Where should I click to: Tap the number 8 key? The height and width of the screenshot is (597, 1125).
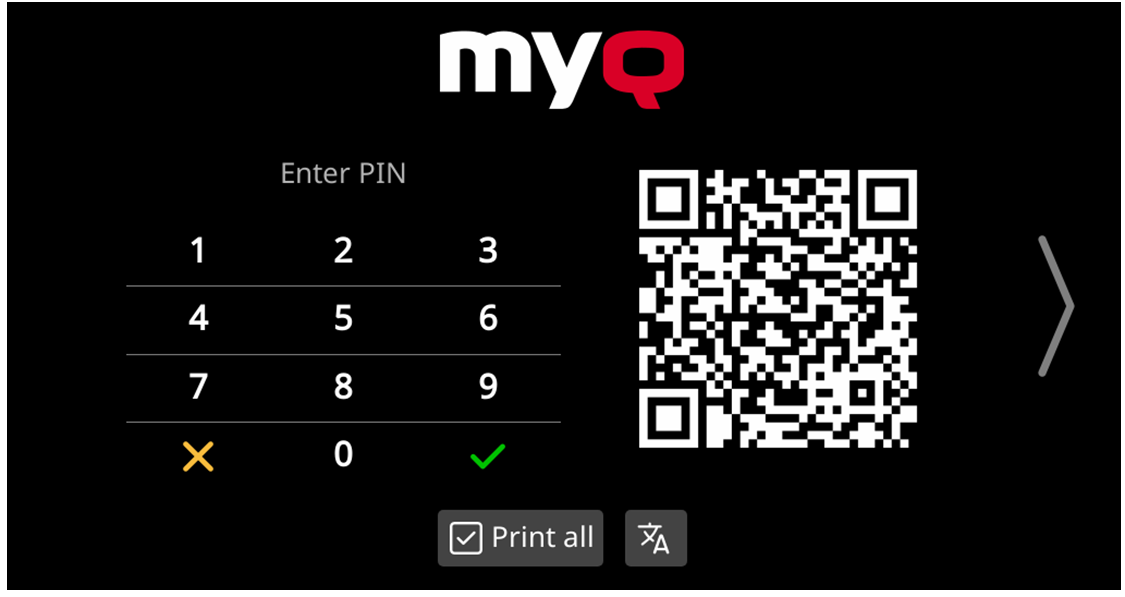[x=343, y=387]
